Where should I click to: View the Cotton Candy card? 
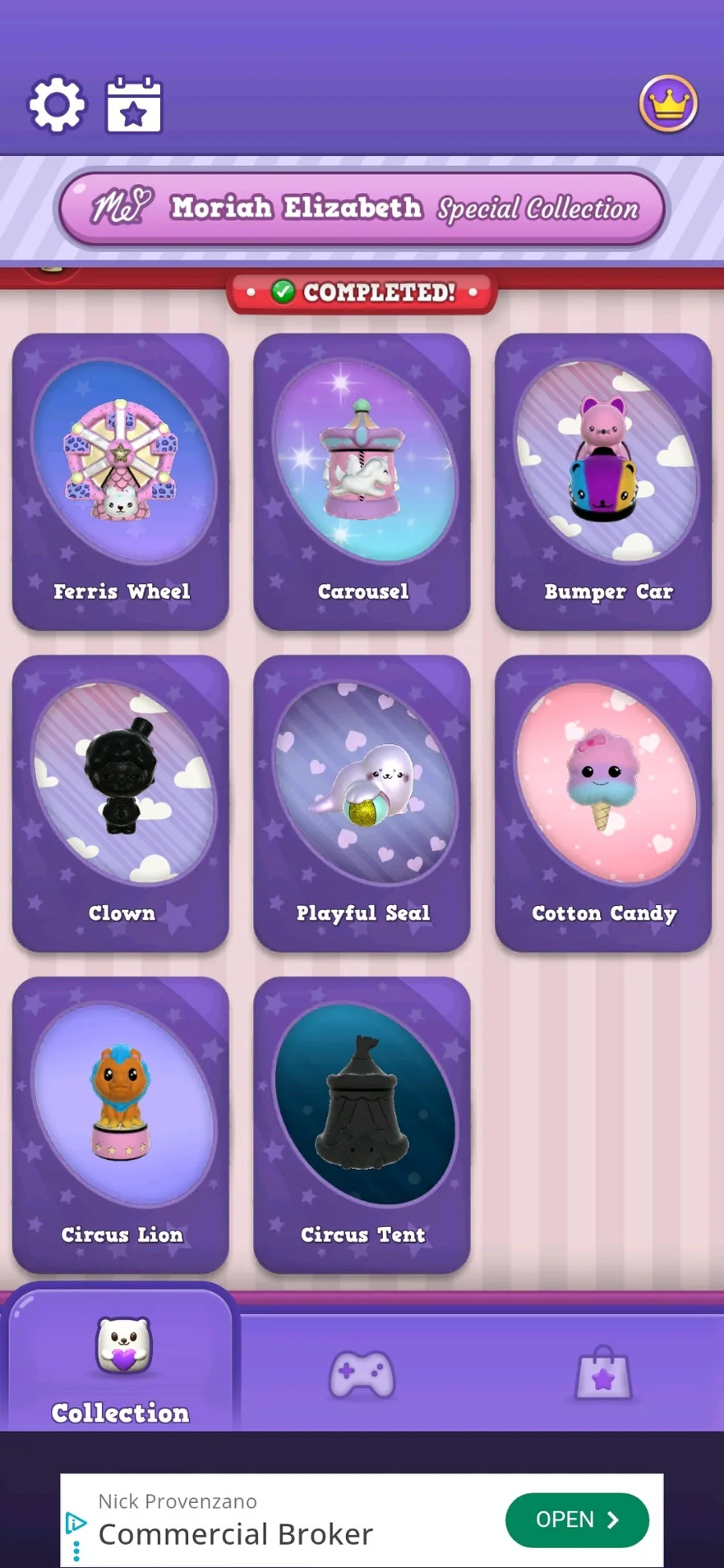coord(603,803)
